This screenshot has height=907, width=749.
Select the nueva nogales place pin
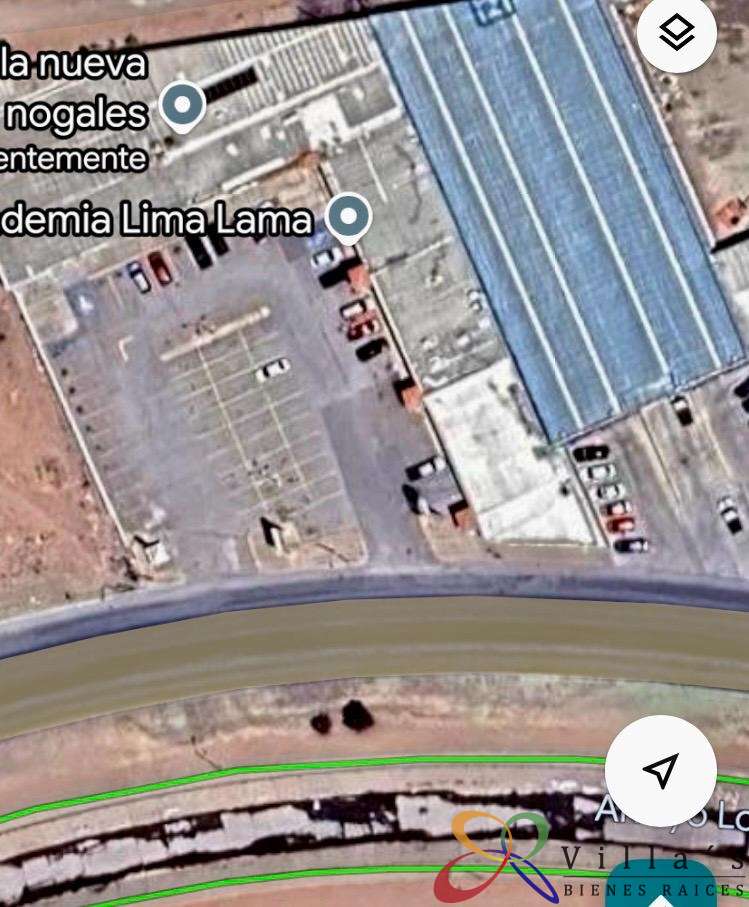(183, 106)
